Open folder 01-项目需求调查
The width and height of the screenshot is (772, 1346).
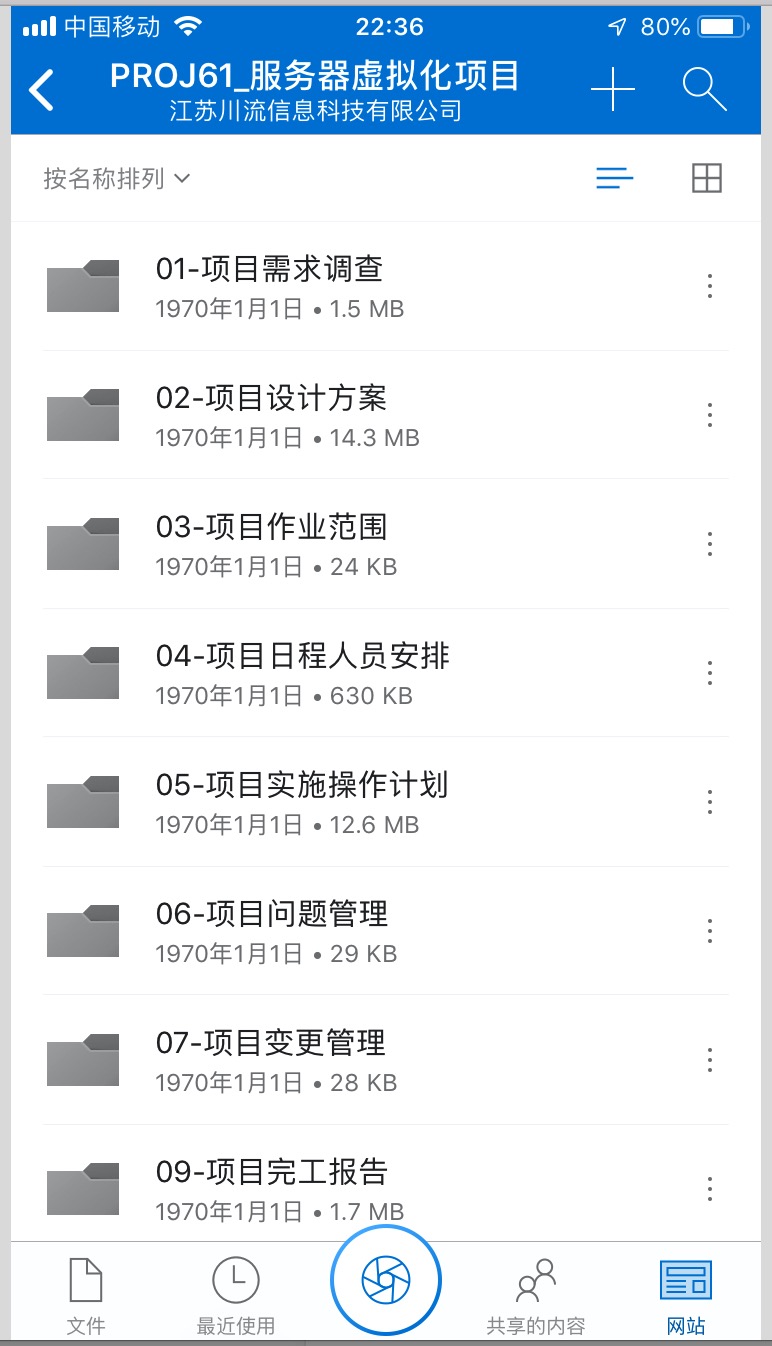point(385,286)
